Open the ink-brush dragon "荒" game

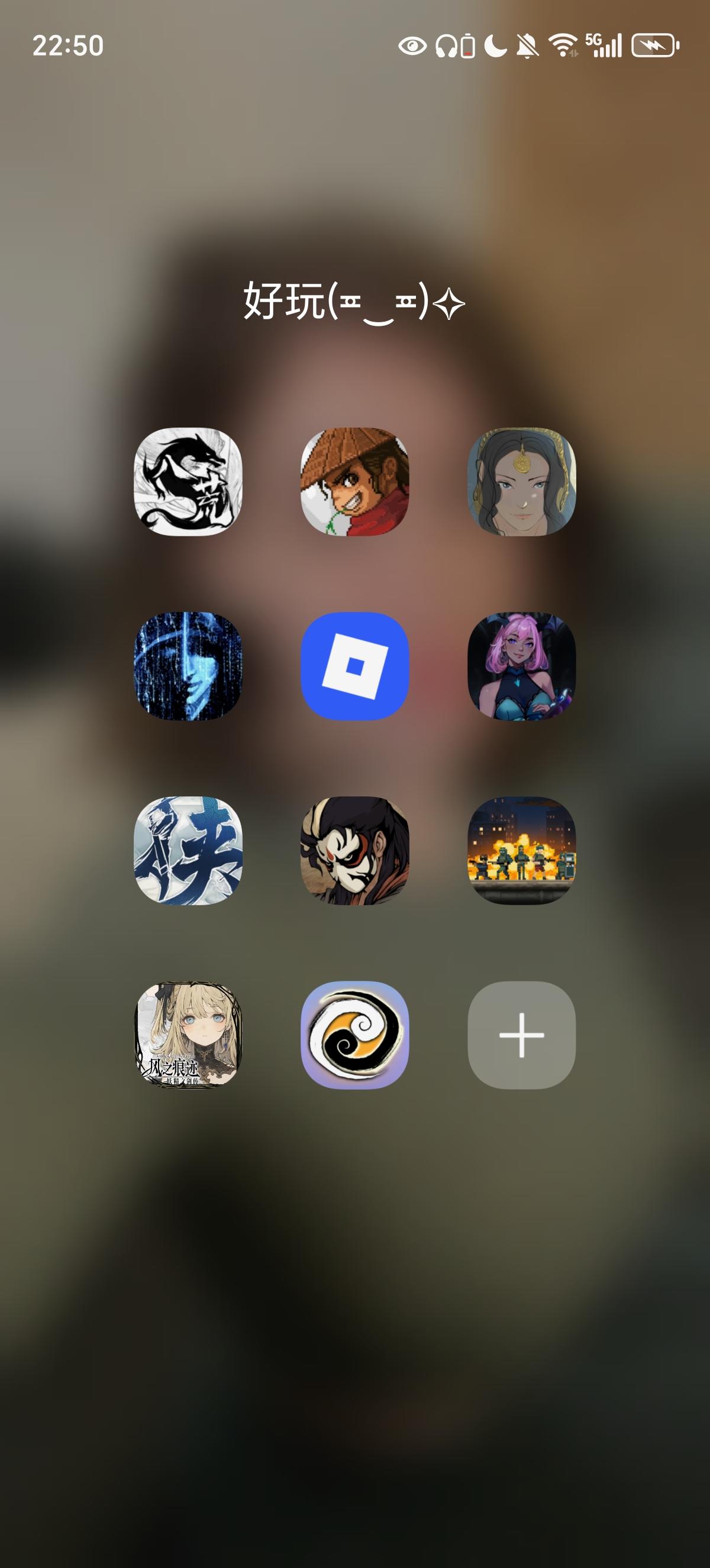click(188, 481)
